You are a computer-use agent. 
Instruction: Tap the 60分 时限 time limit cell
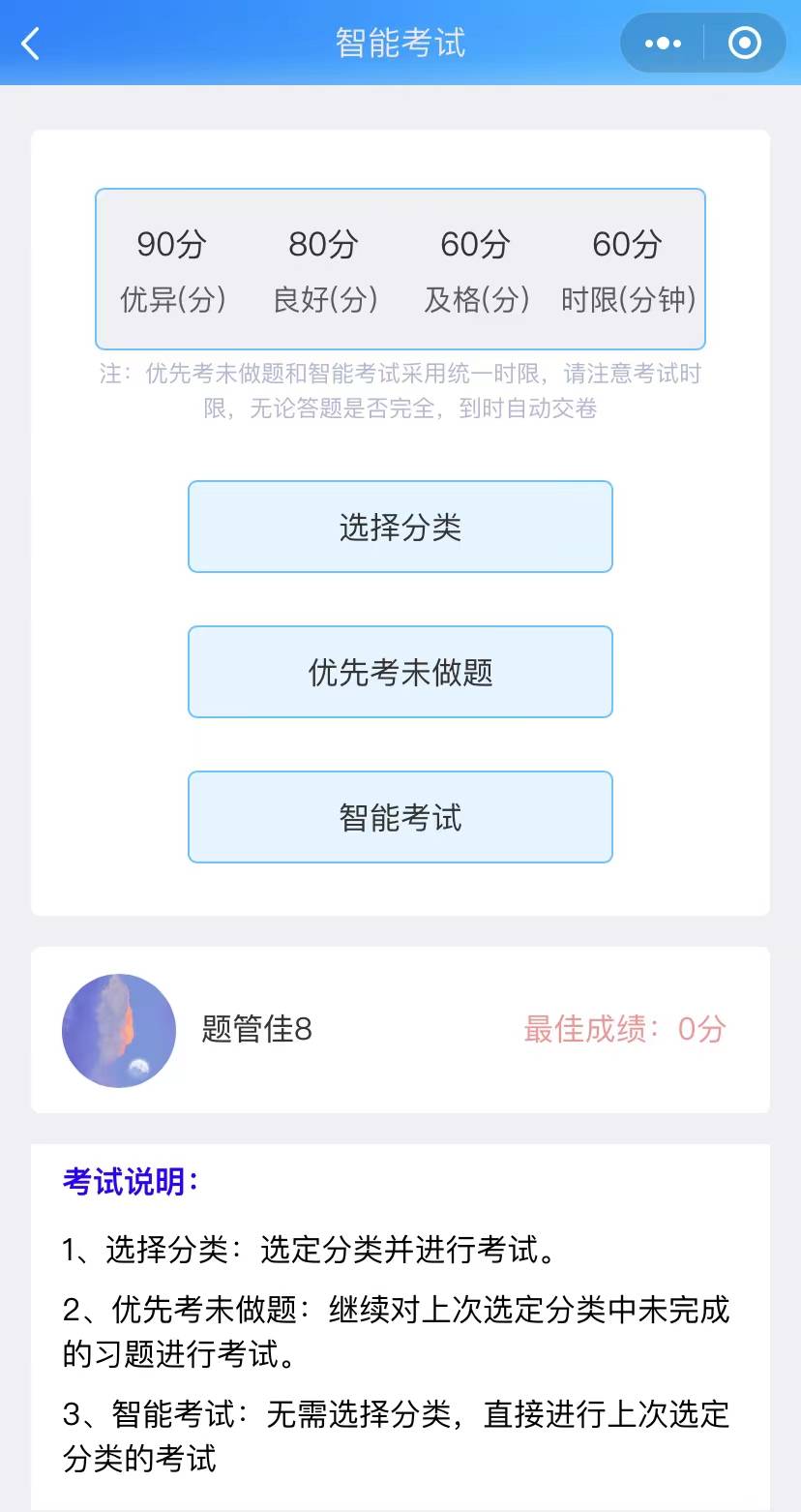click(x=629, y=269)
